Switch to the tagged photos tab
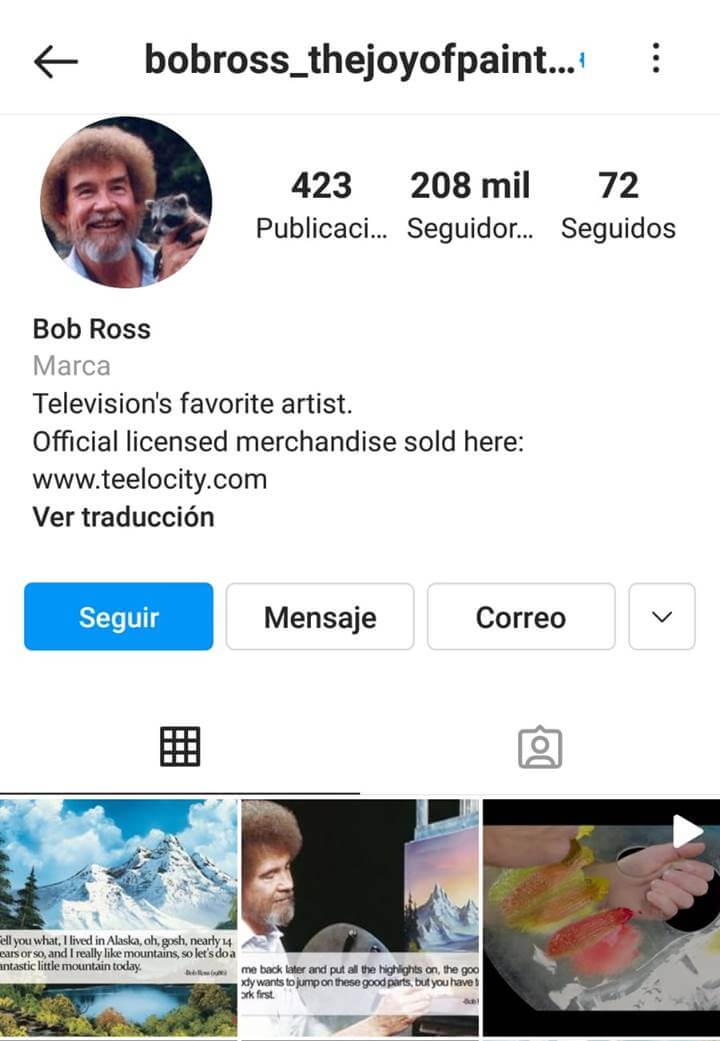Image resolution: width=720 pixels, height=1041 pixels. [x=540, y=746]
